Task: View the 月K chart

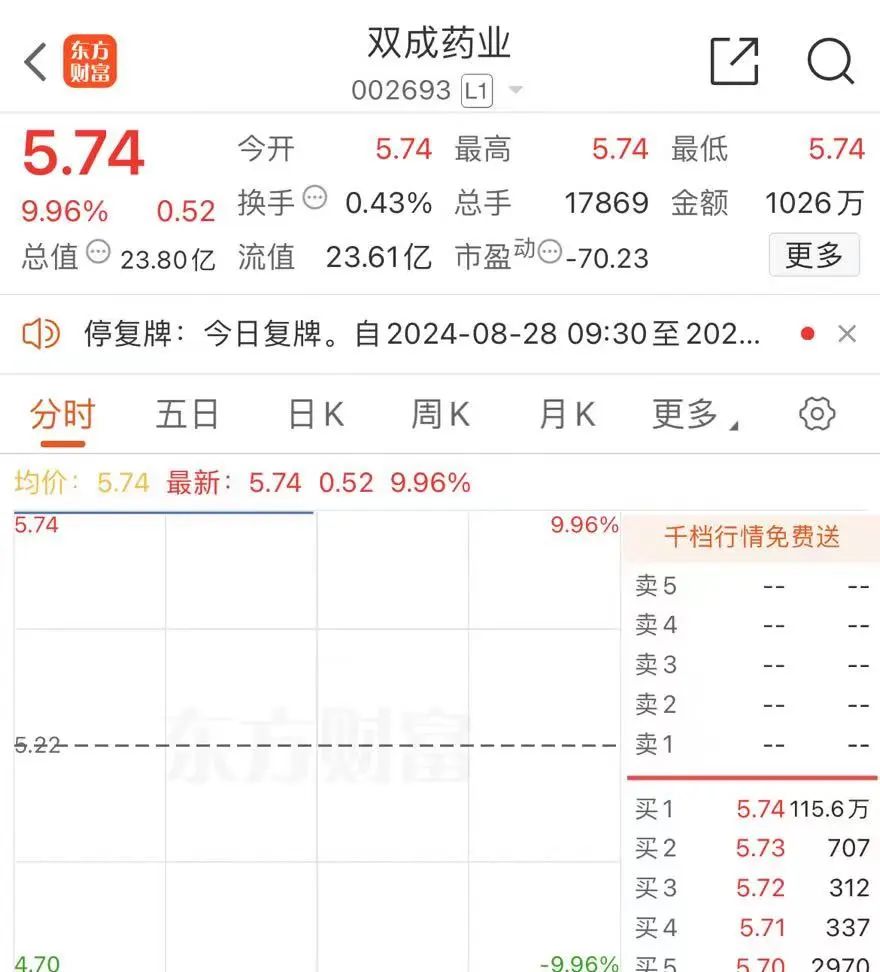Action: [566, 414]
